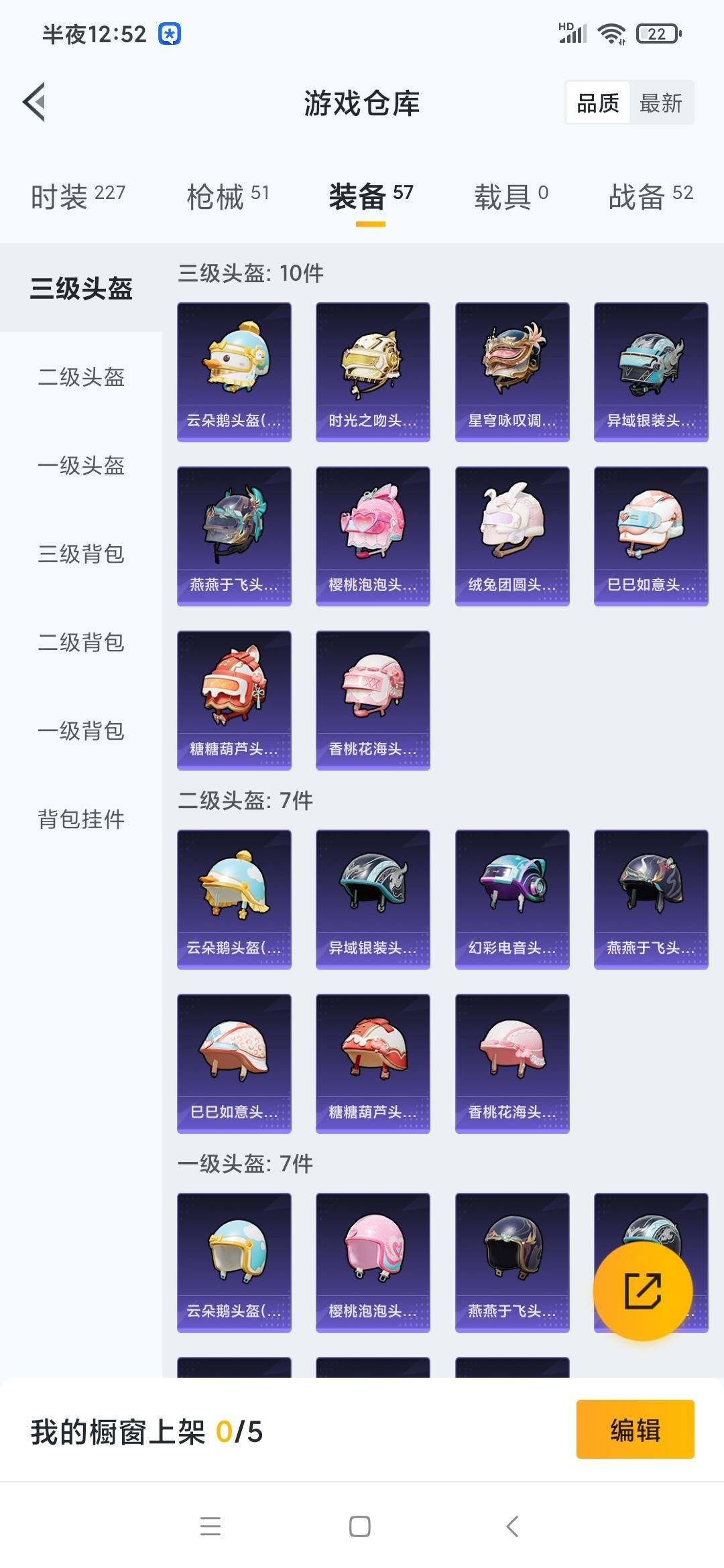This screenshot has width=724, height=1568.
Task: Open the 时光之吻 helmet item
Action: point(373,372)
